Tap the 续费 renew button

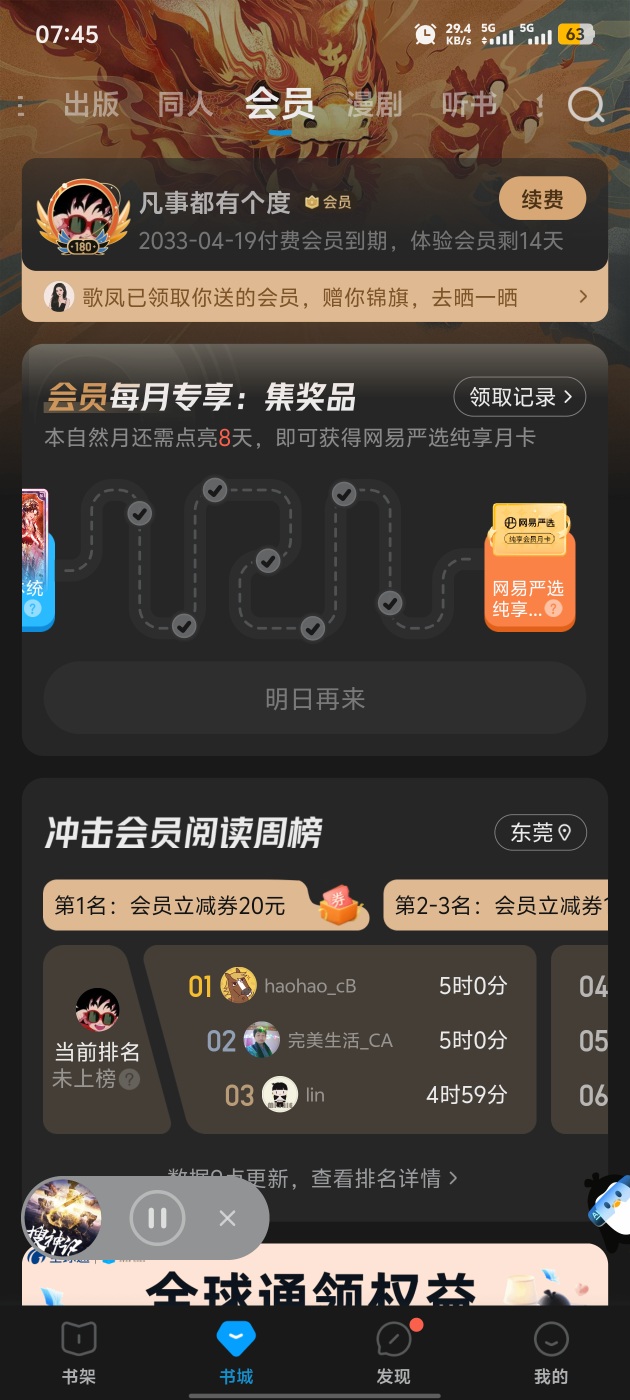coord(542,200)
